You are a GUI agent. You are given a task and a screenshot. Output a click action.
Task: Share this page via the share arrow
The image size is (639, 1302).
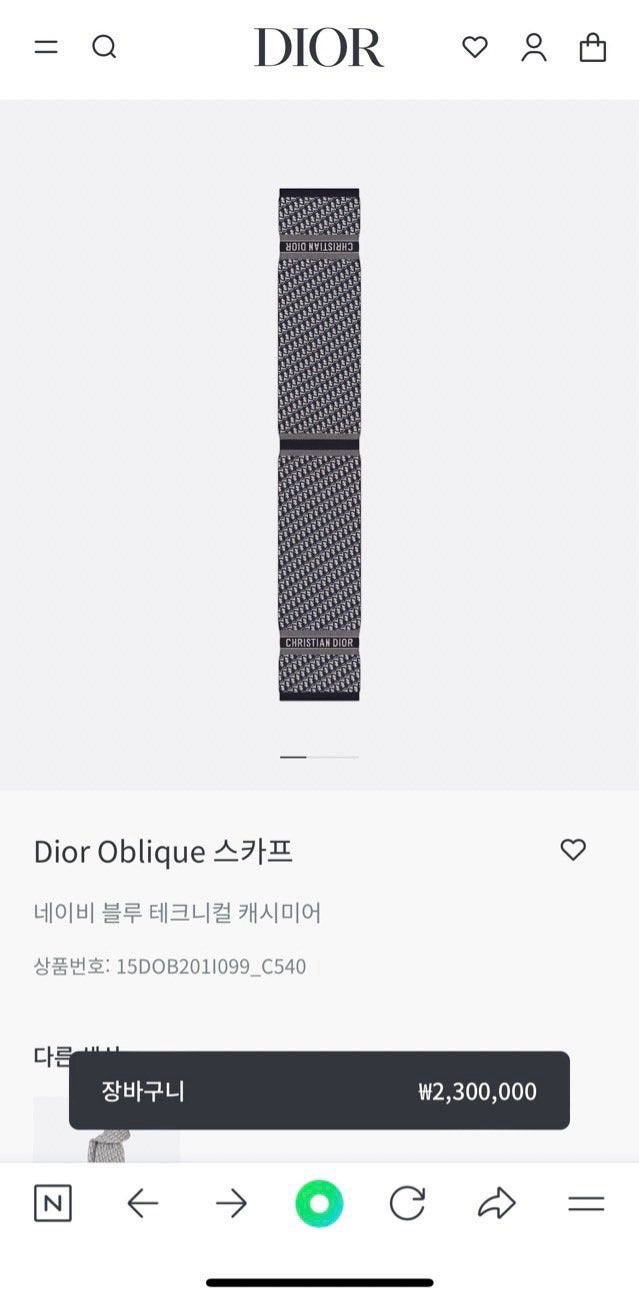coord(496,1203)
